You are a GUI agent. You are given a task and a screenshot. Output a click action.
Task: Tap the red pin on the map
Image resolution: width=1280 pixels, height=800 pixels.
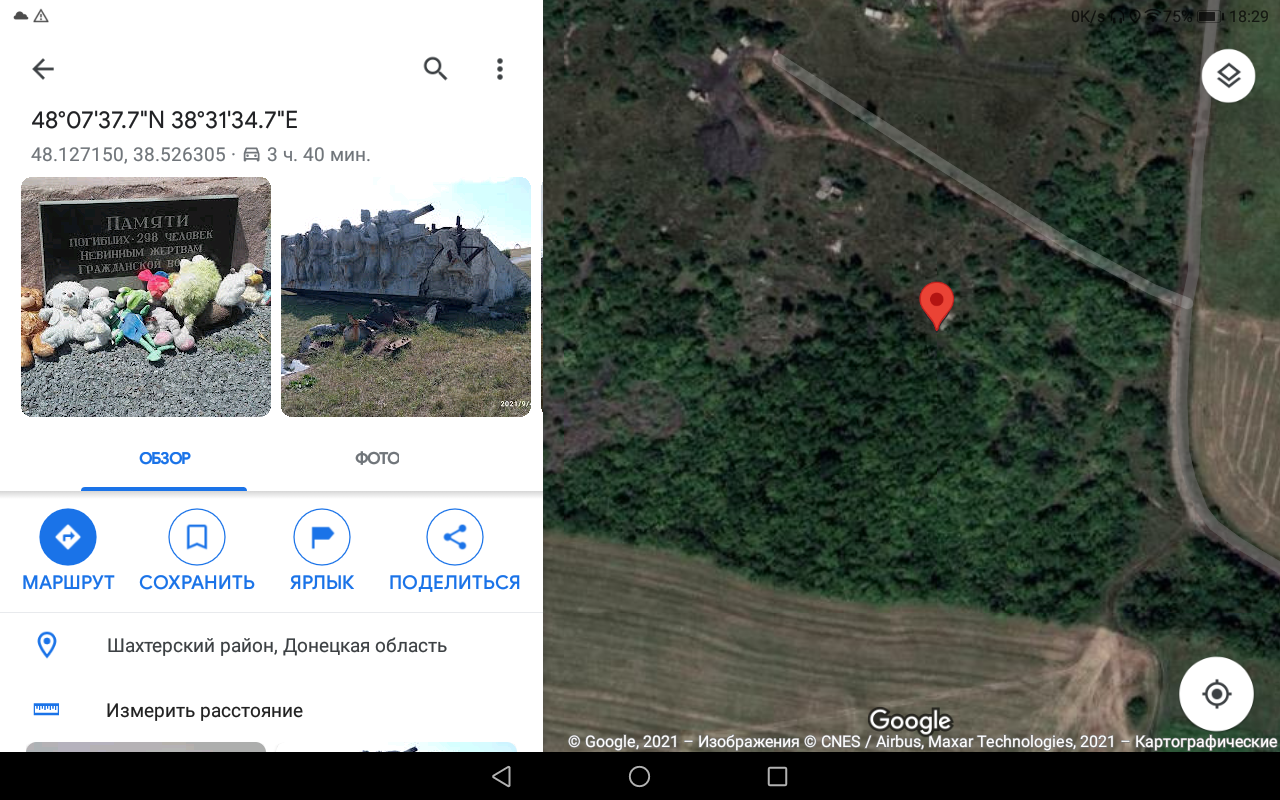pyautogui.click(x=936, y=303)
